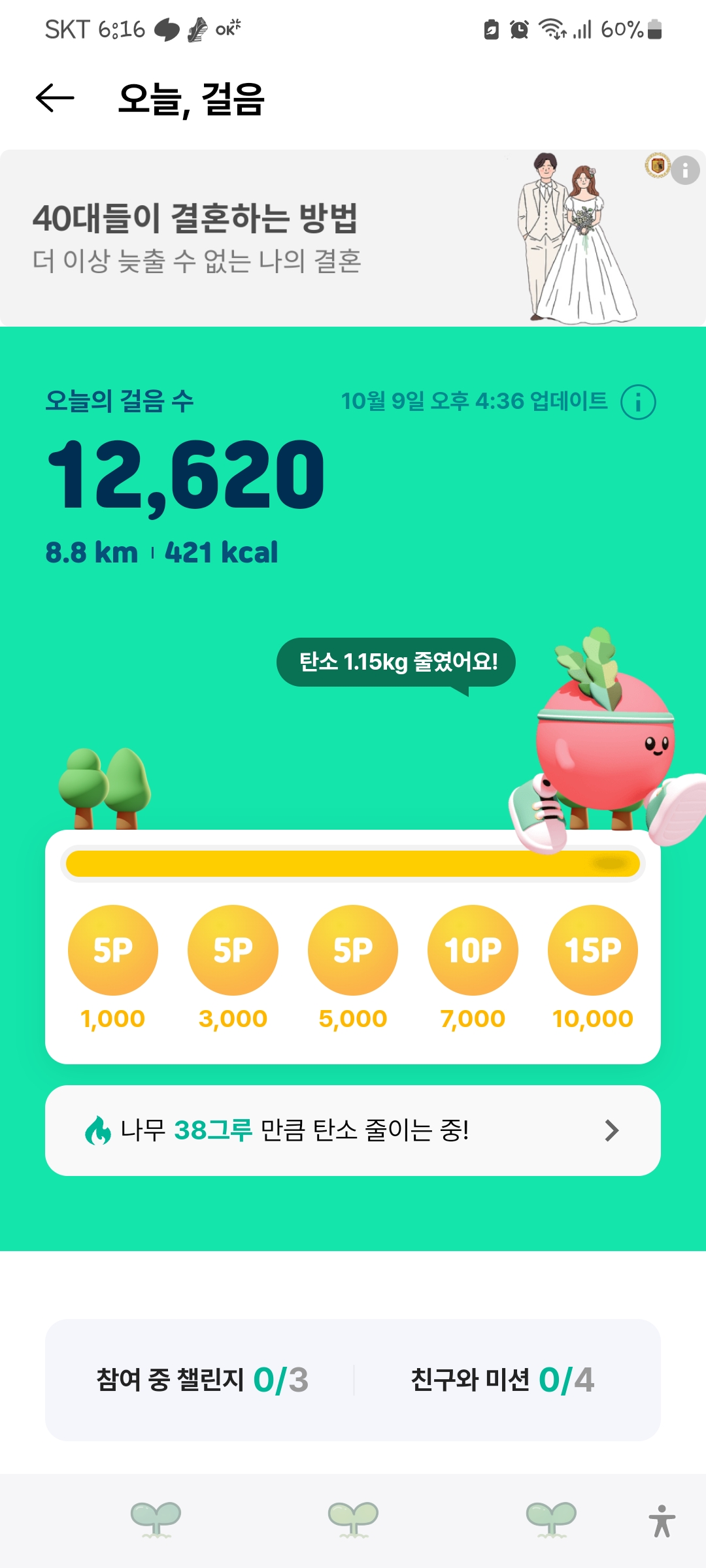Claim the 5P reward for 3,000 steps
Viewport: 706px width, 1568px height.
point(233,950)
